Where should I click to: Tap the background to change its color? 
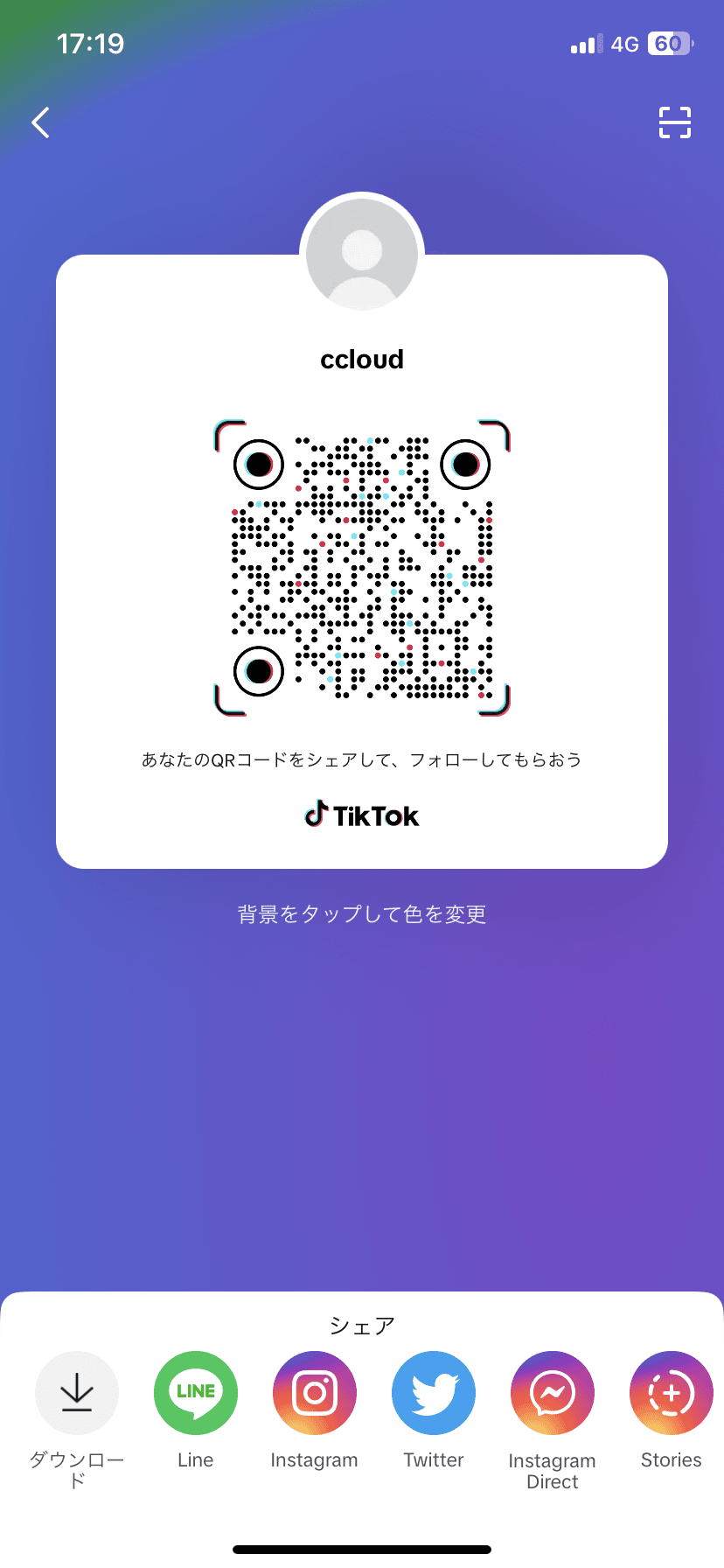click(361, 913)
